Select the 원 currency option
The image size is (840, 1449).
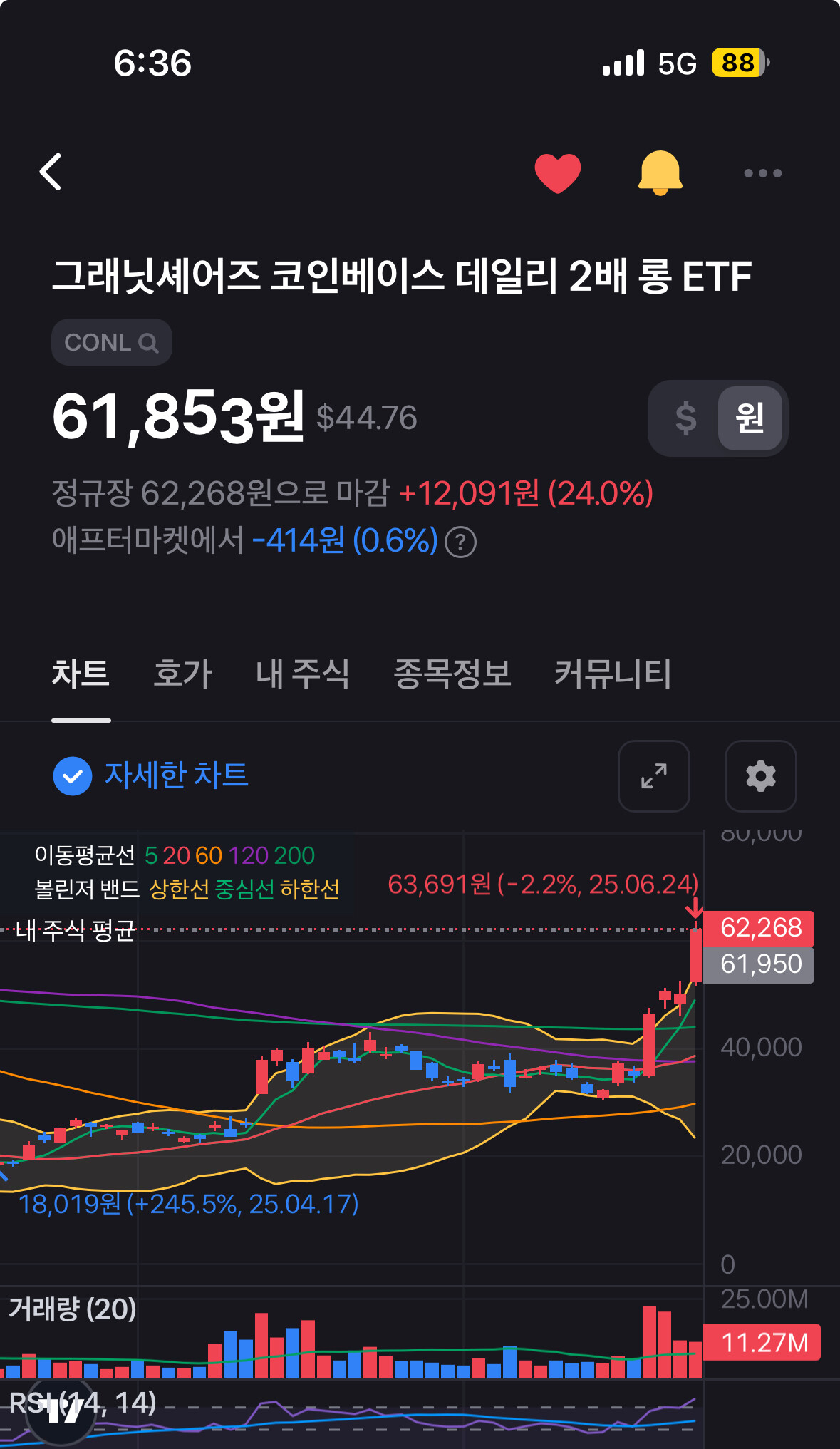(x=750, y=418)
